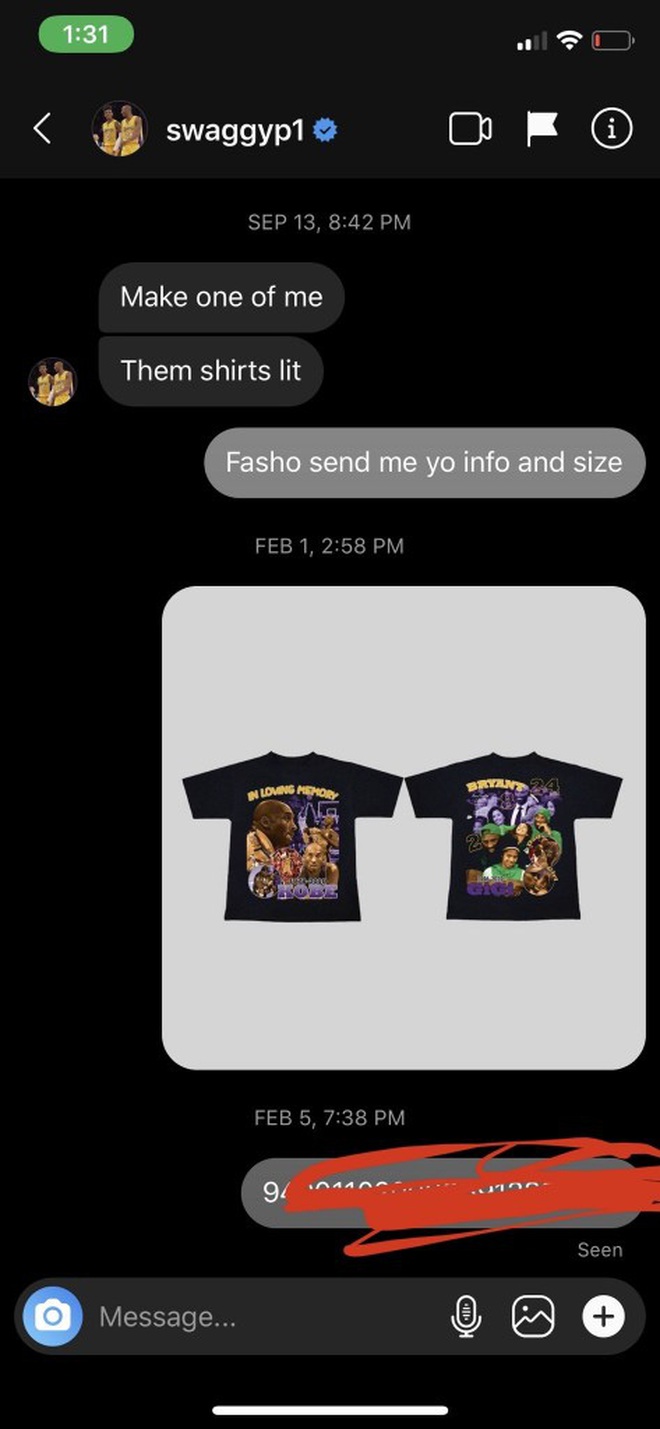Flag this conversation
Screen dimensions: 660x1429
tap(541, 129)
